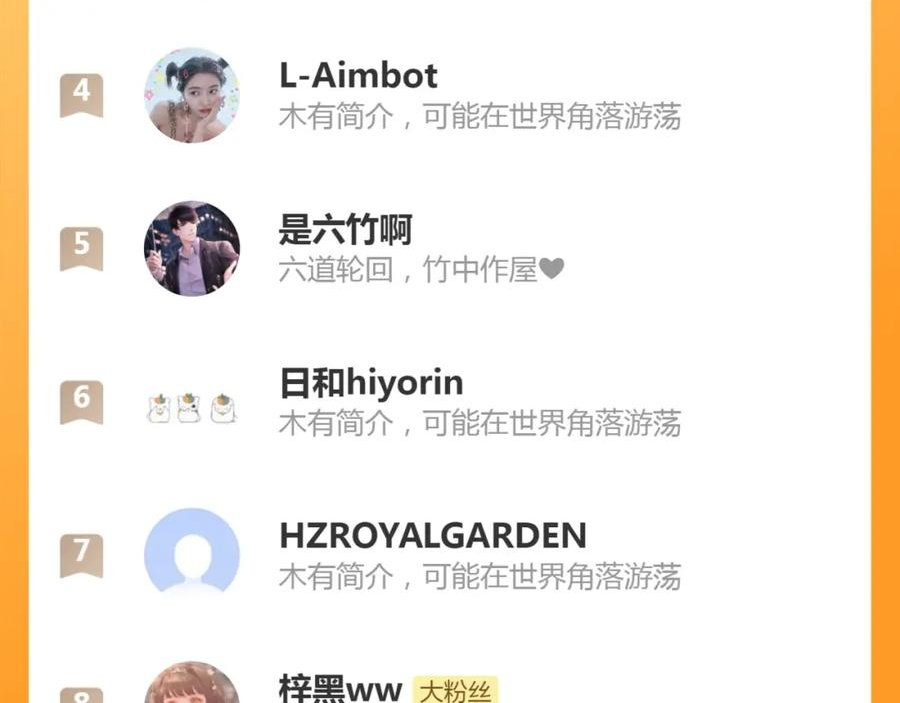Open the row for 日和hiyorin
Image resolution: width=900 pixels, height=703 pixels.
[371, 383]
